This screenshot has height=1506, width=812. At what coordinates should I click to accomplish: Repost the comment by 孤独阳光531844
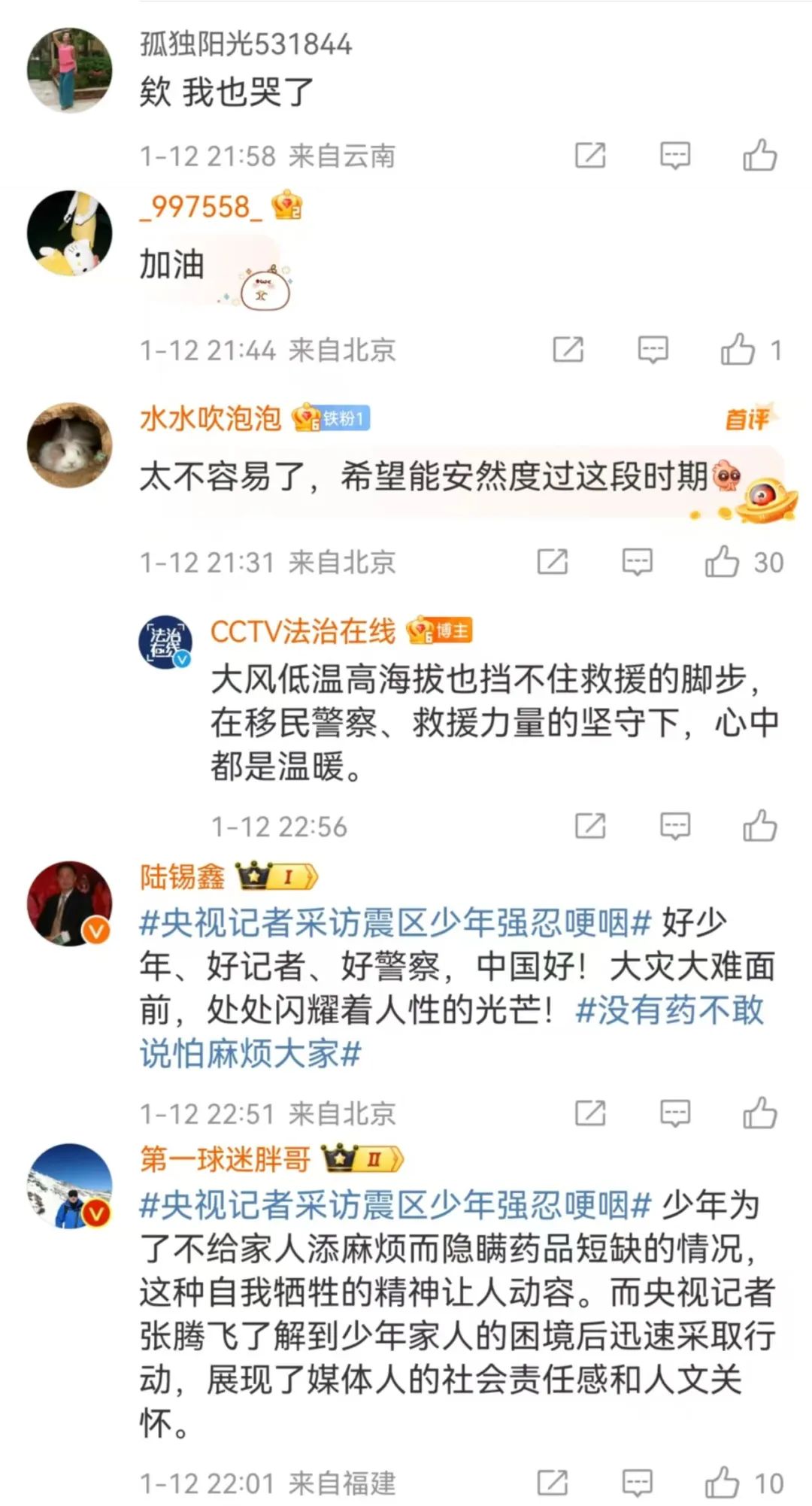tap(590, 156)
